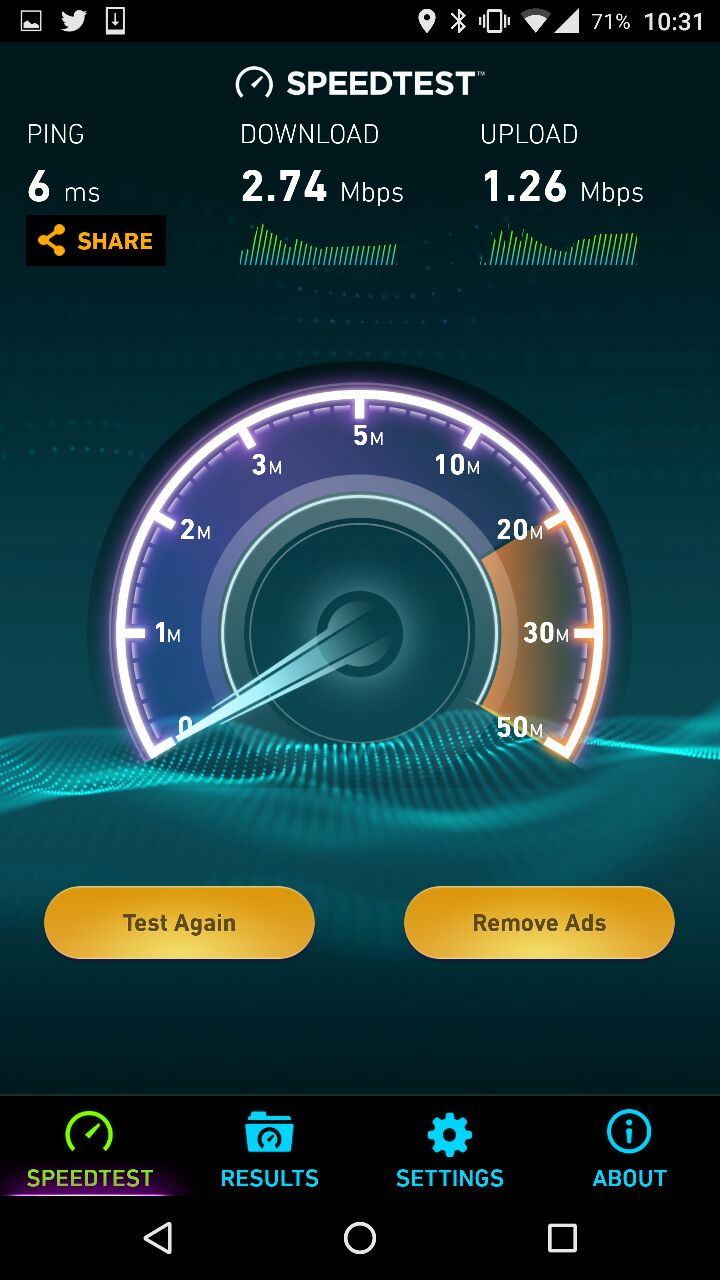
Task: View the About tab
Action: (629, 1150)
